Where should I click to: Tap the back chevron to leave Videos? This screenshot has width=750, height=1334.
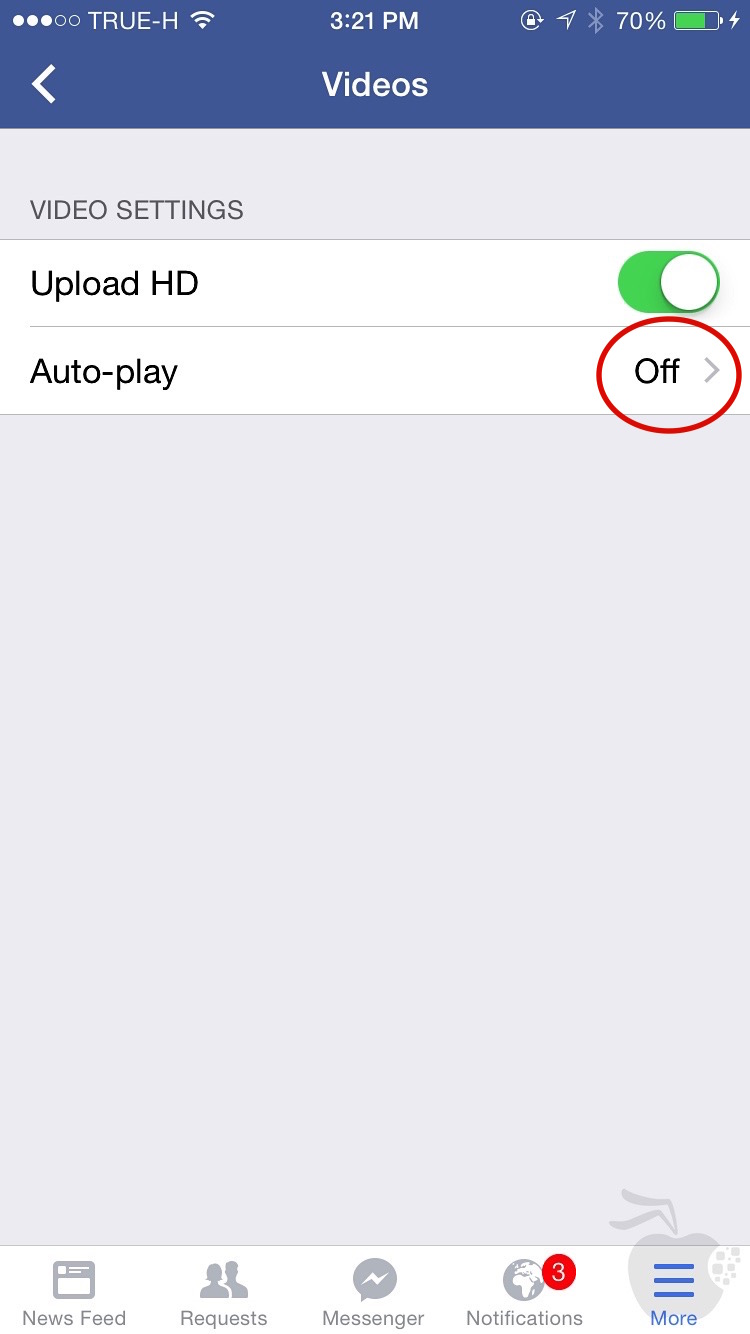pyautogui.click(x=43, y=84)
